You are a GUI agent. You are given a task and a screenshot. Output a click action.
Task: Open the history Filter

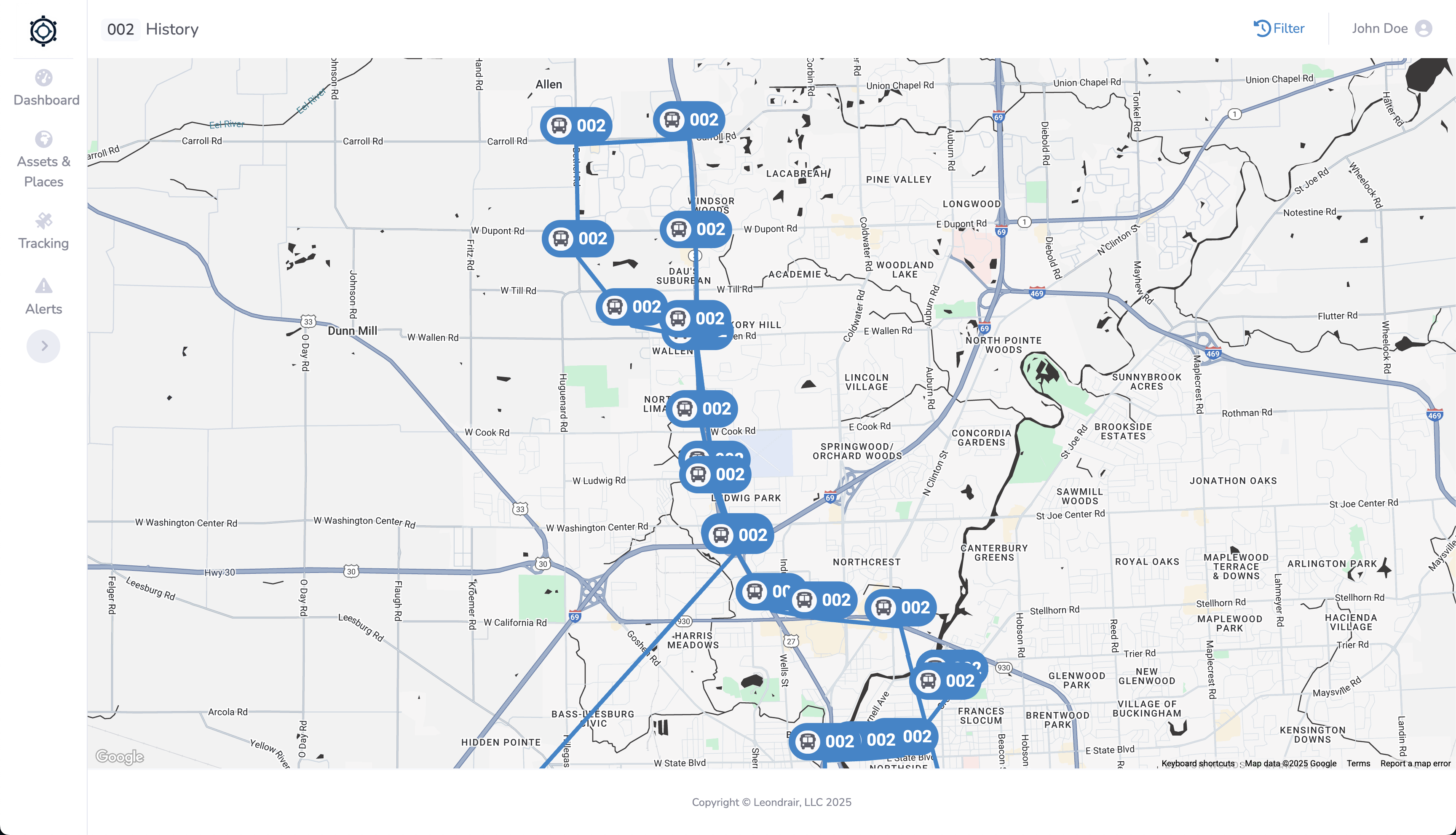(1279, 29)
